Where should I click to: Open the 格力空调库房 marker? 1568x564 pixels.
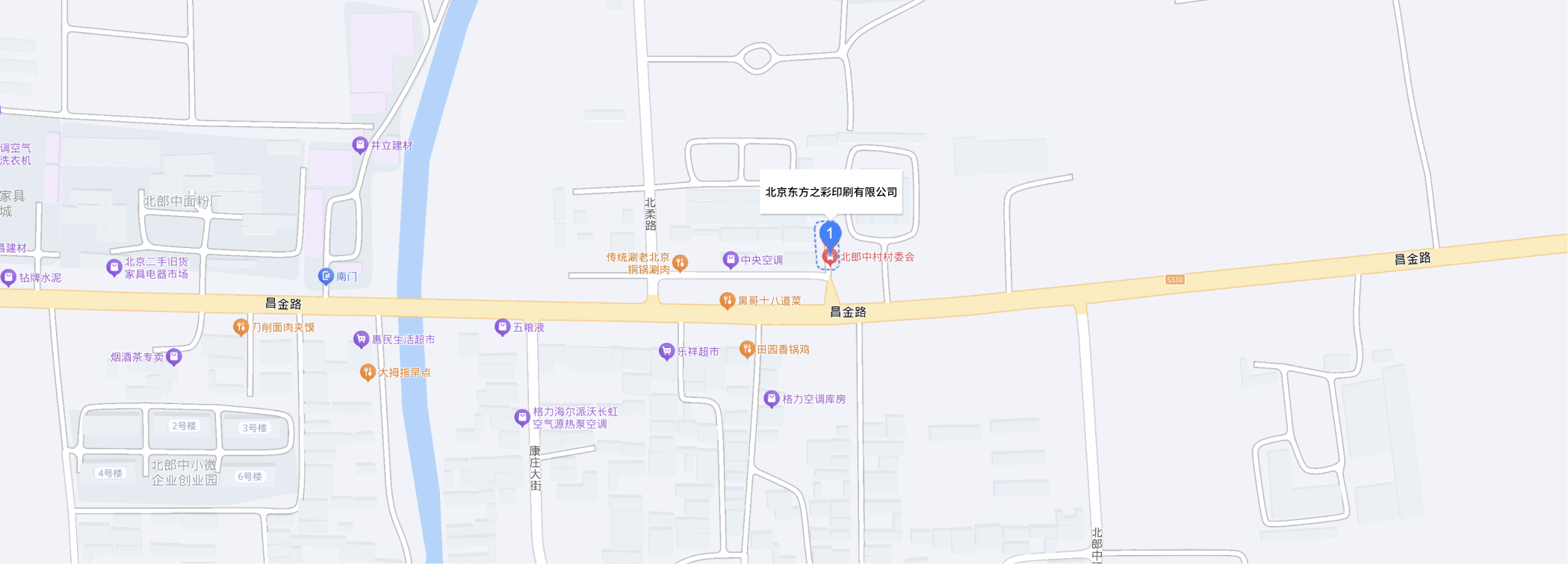pos(772,399)
